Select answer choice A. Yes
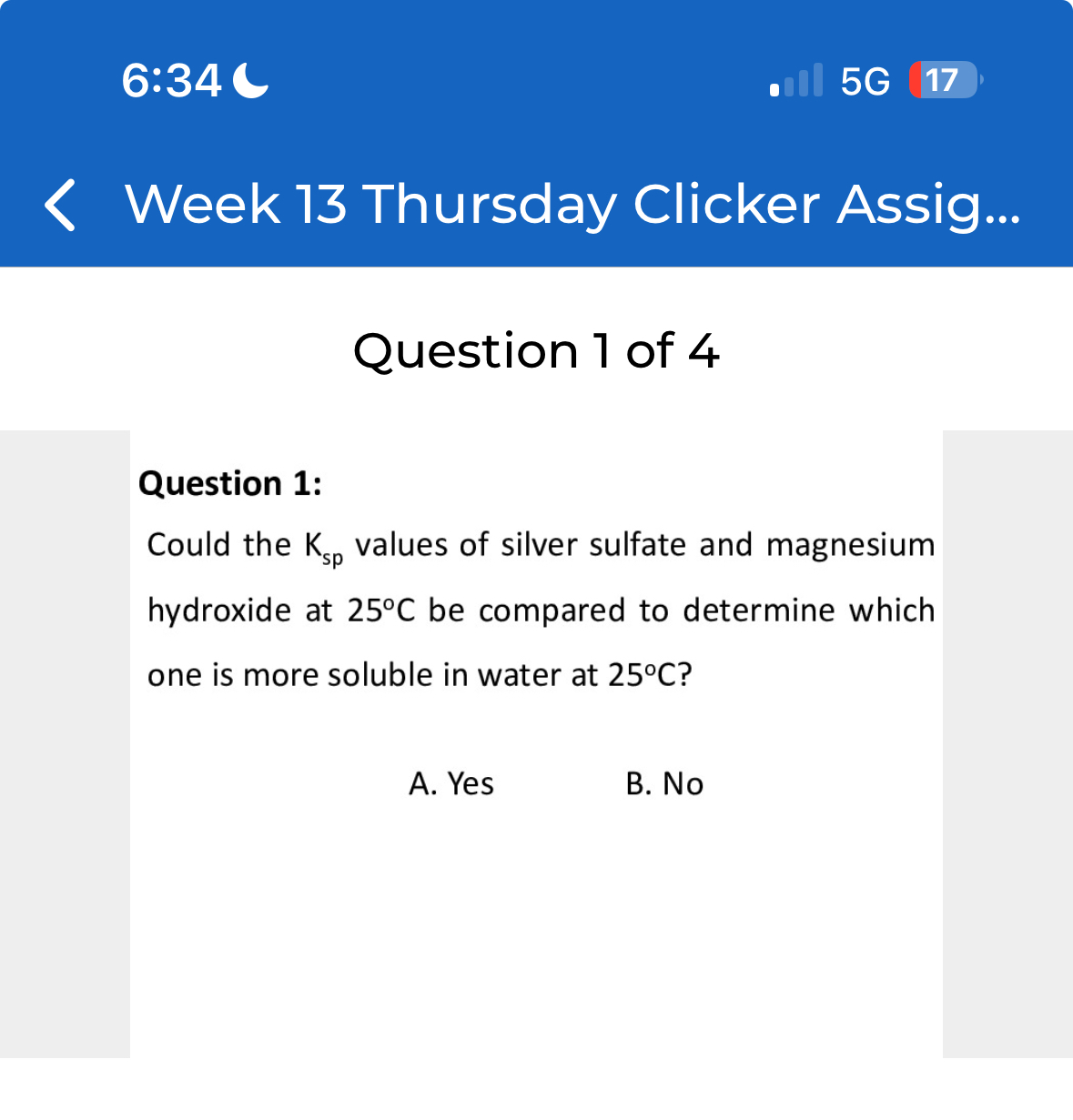The image size is (1073, 1120). 451,783
